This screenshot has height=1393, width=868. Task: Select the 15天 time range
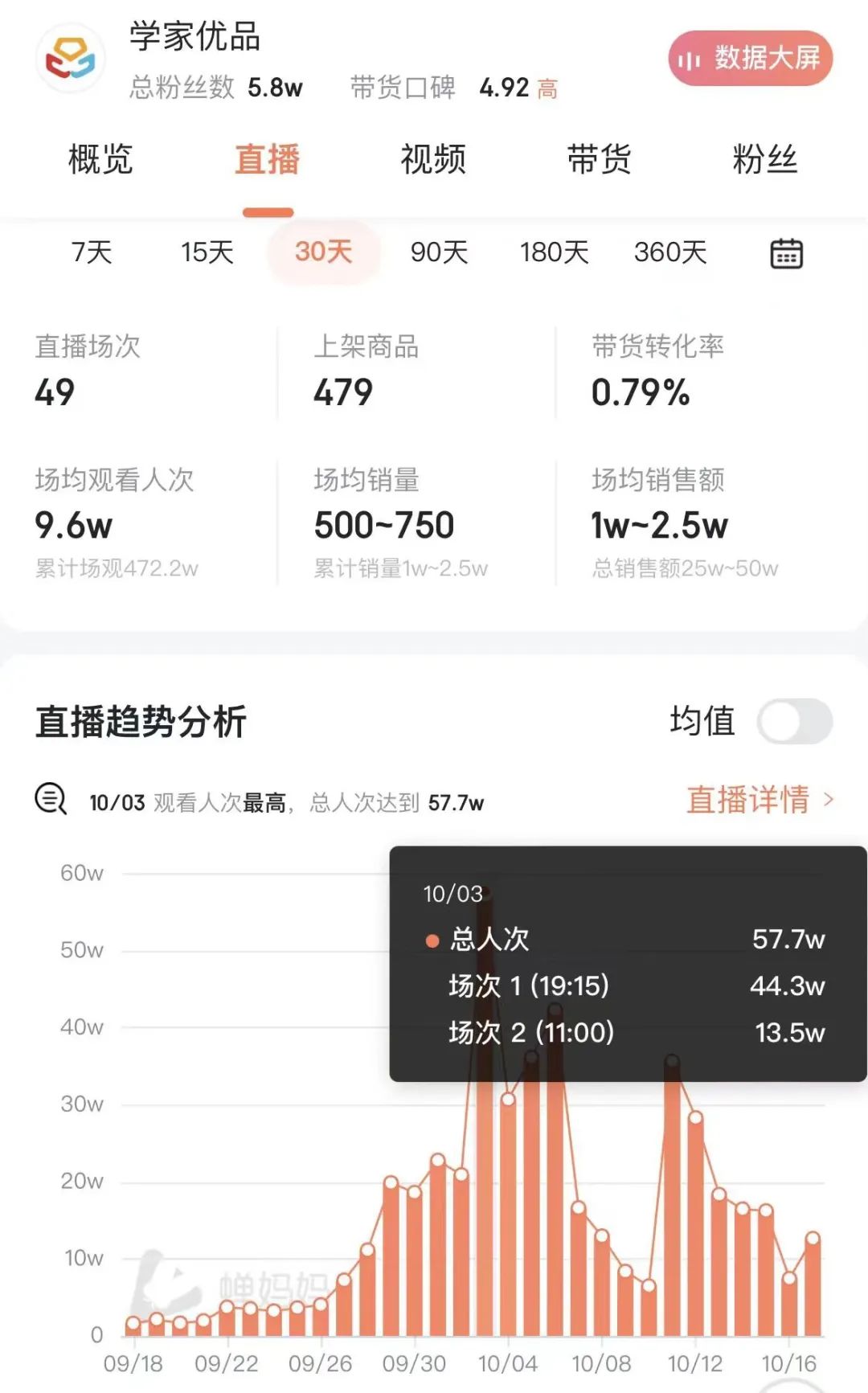pyautogui.click(x=207, y=252)
